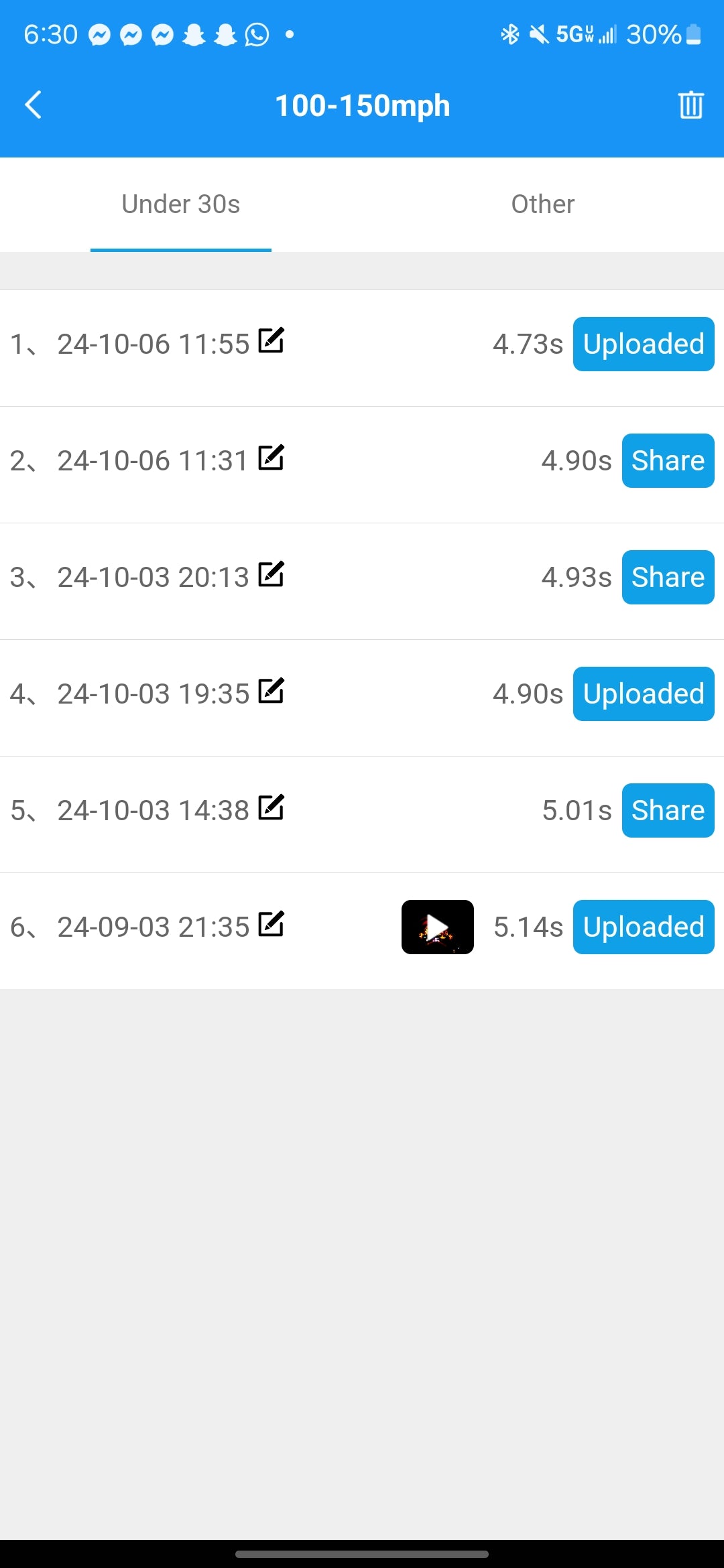Tap Uploaded on the 4.73s run
The image size is (724, 1568).
point(643,344)
